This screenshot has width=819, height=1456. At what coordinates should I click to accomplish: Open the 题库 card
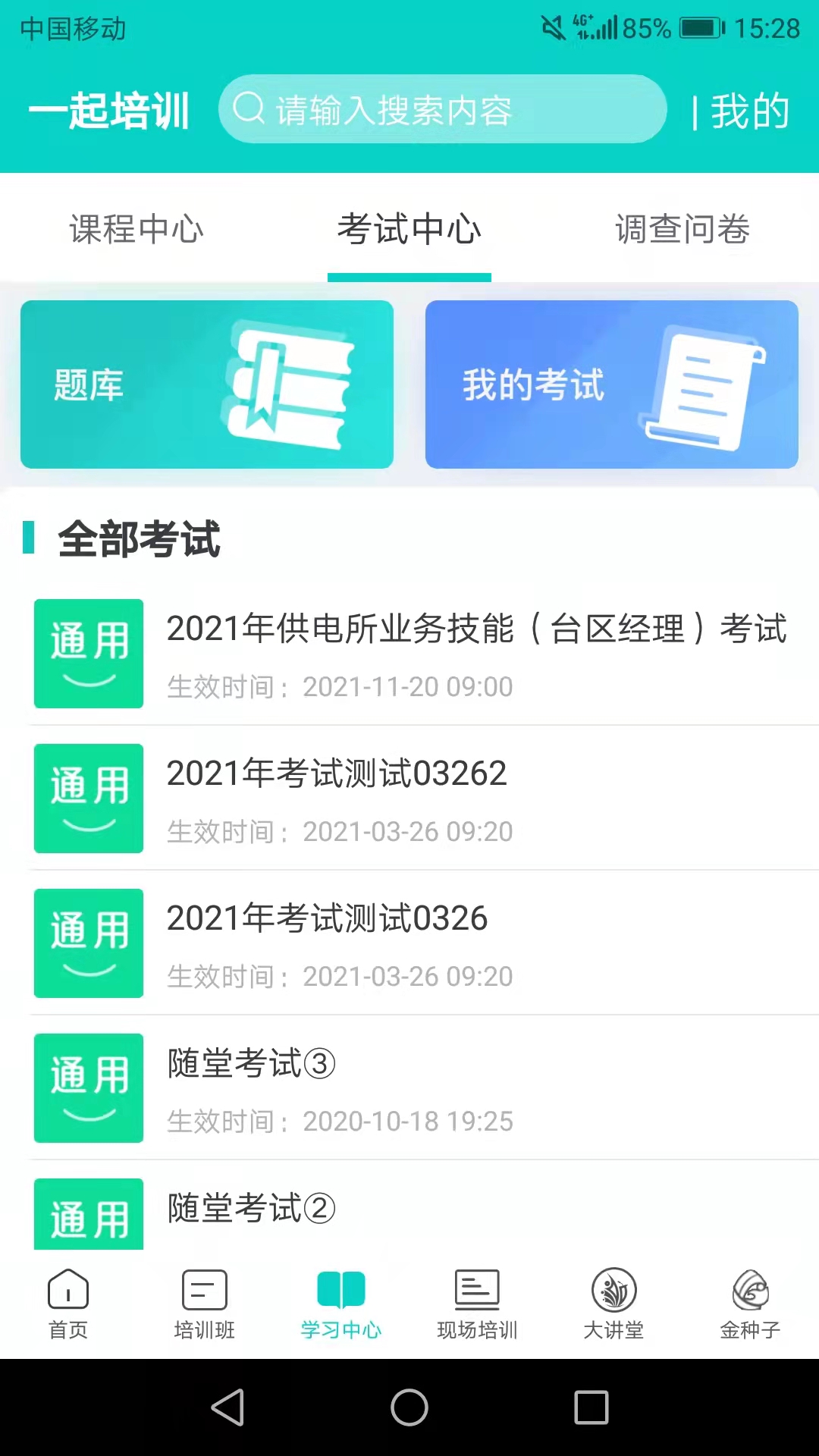(207, 384)
